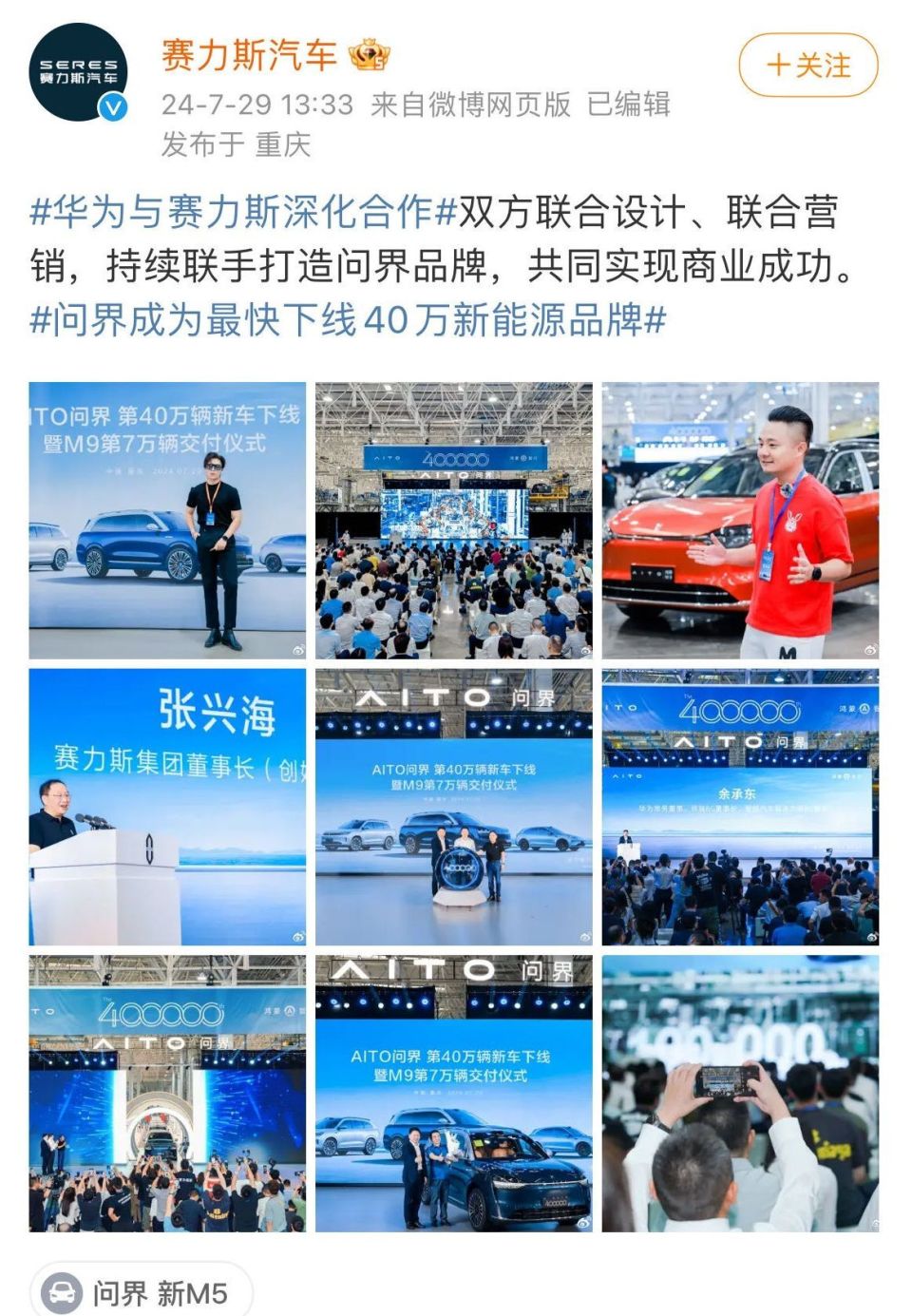912x1316 pixels.
Task: Open photo of man in red shirt
Action: [x=740, y=520]
